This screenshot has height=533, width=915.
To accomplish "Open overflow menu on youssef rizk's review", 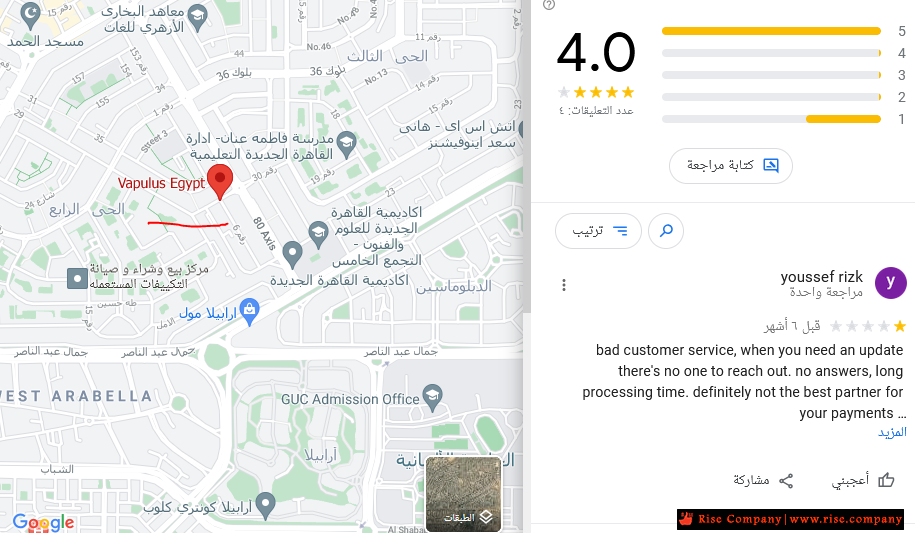I will [x=564, y=285].
